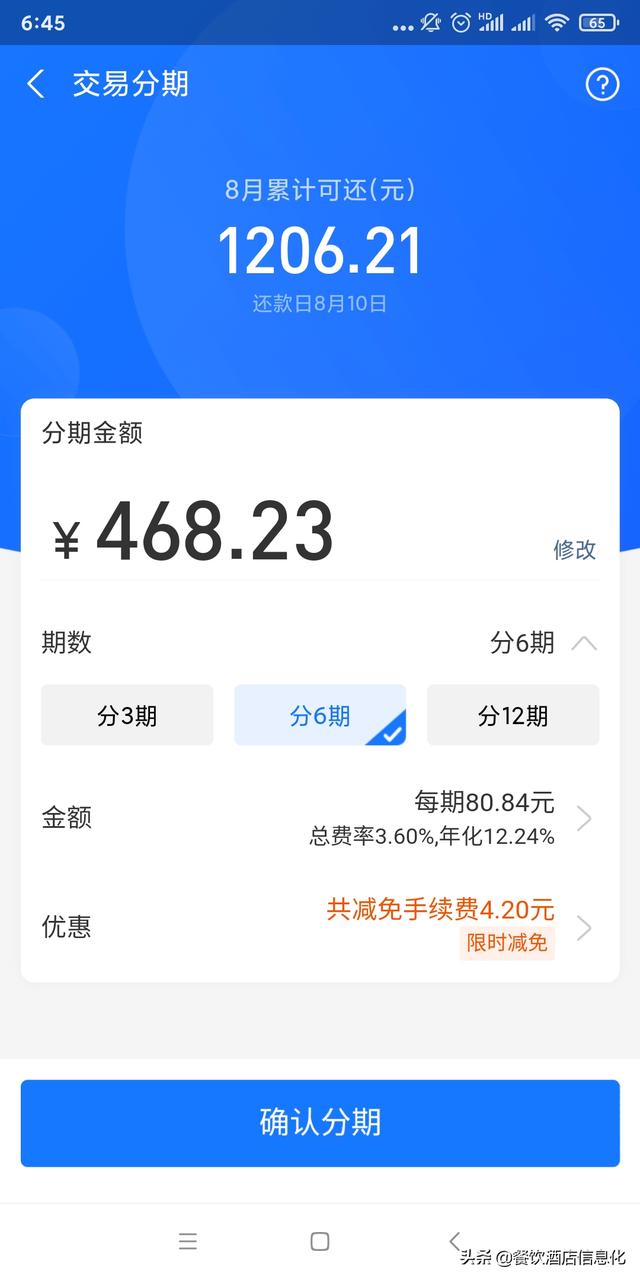Image resolution: width=640 pixels, height=1280 pixels.
Task: Choose the 分12期 plan
Action: [x=513, y=715]
